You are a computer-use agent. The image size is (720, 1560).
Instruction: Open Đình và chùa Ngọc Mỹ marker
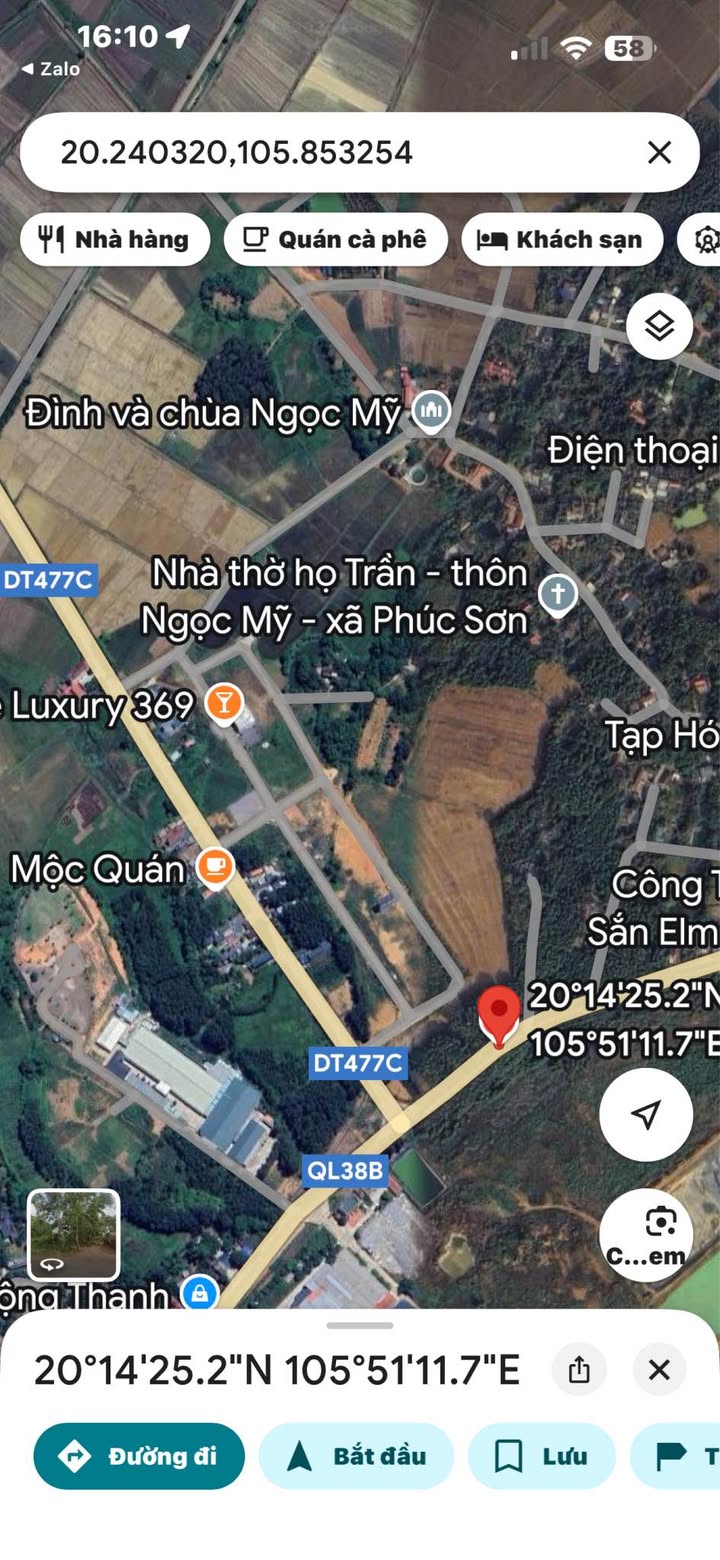click(x=432, y=411)
